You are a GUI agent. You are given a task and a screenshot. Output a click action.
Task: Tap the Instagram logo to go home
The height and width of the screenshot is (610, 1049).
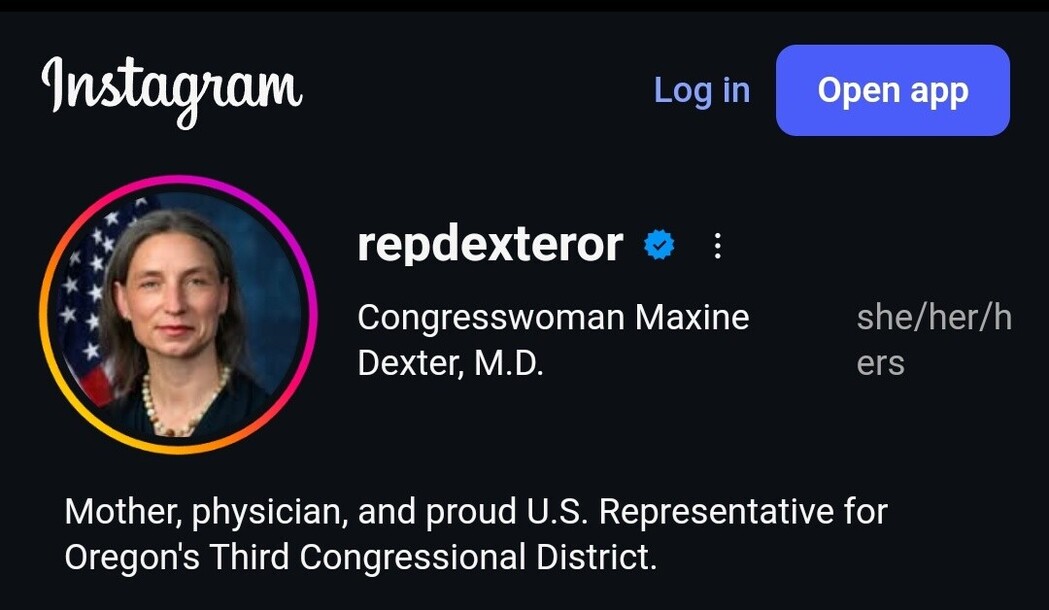[171, 88]
